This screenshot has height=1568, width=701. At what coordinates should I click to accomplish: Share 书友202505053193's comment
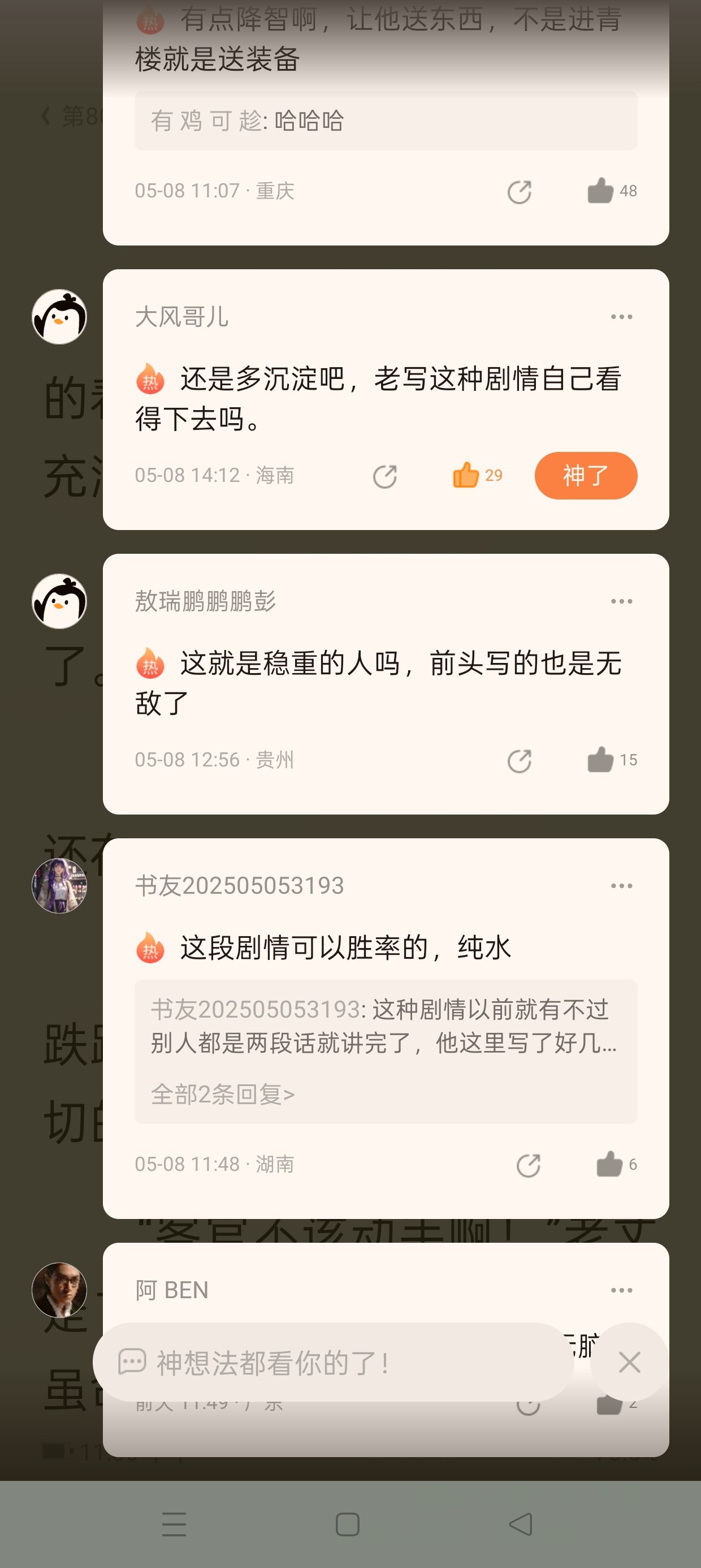pos(528,1165)
